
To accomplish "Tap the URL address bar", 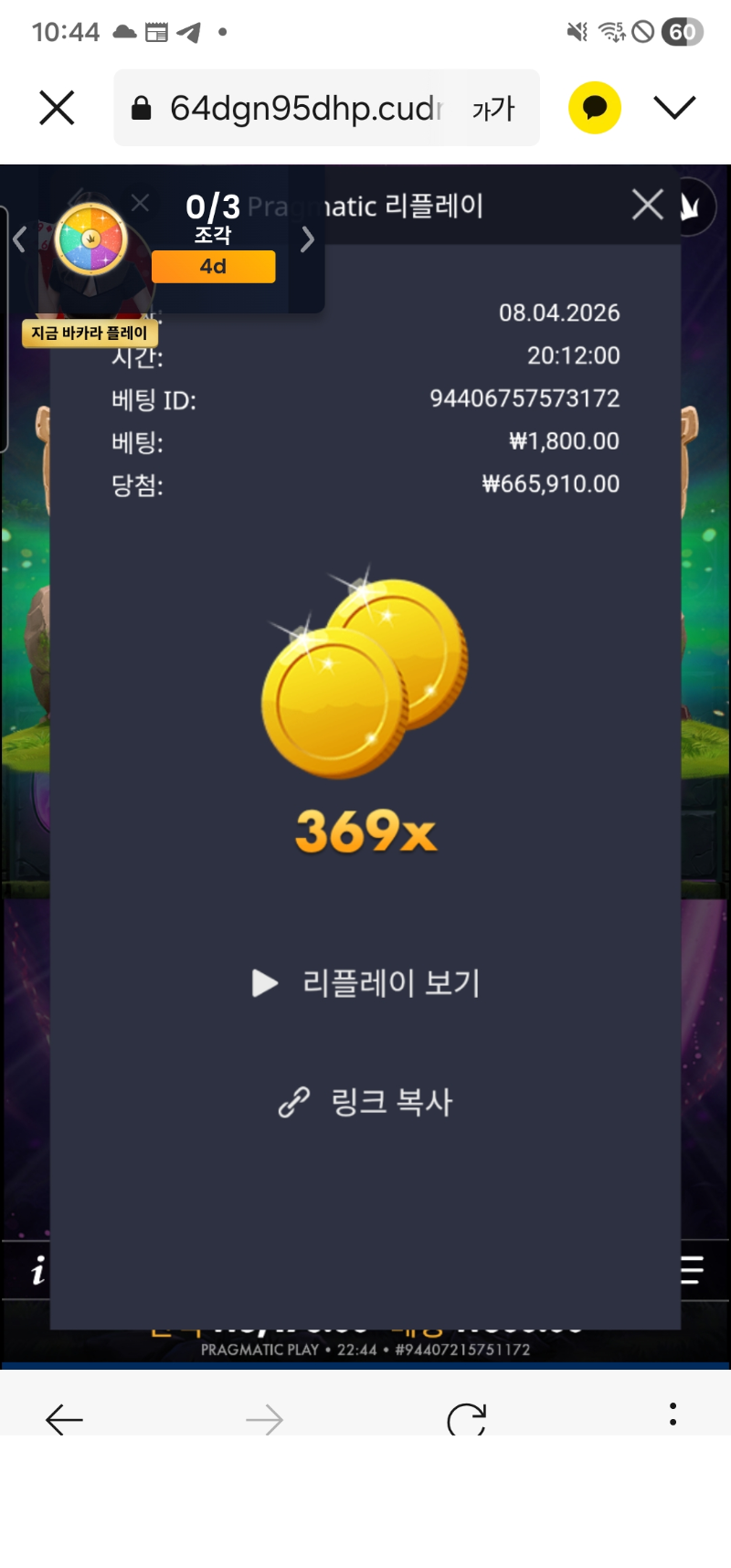I will (292, 109).
